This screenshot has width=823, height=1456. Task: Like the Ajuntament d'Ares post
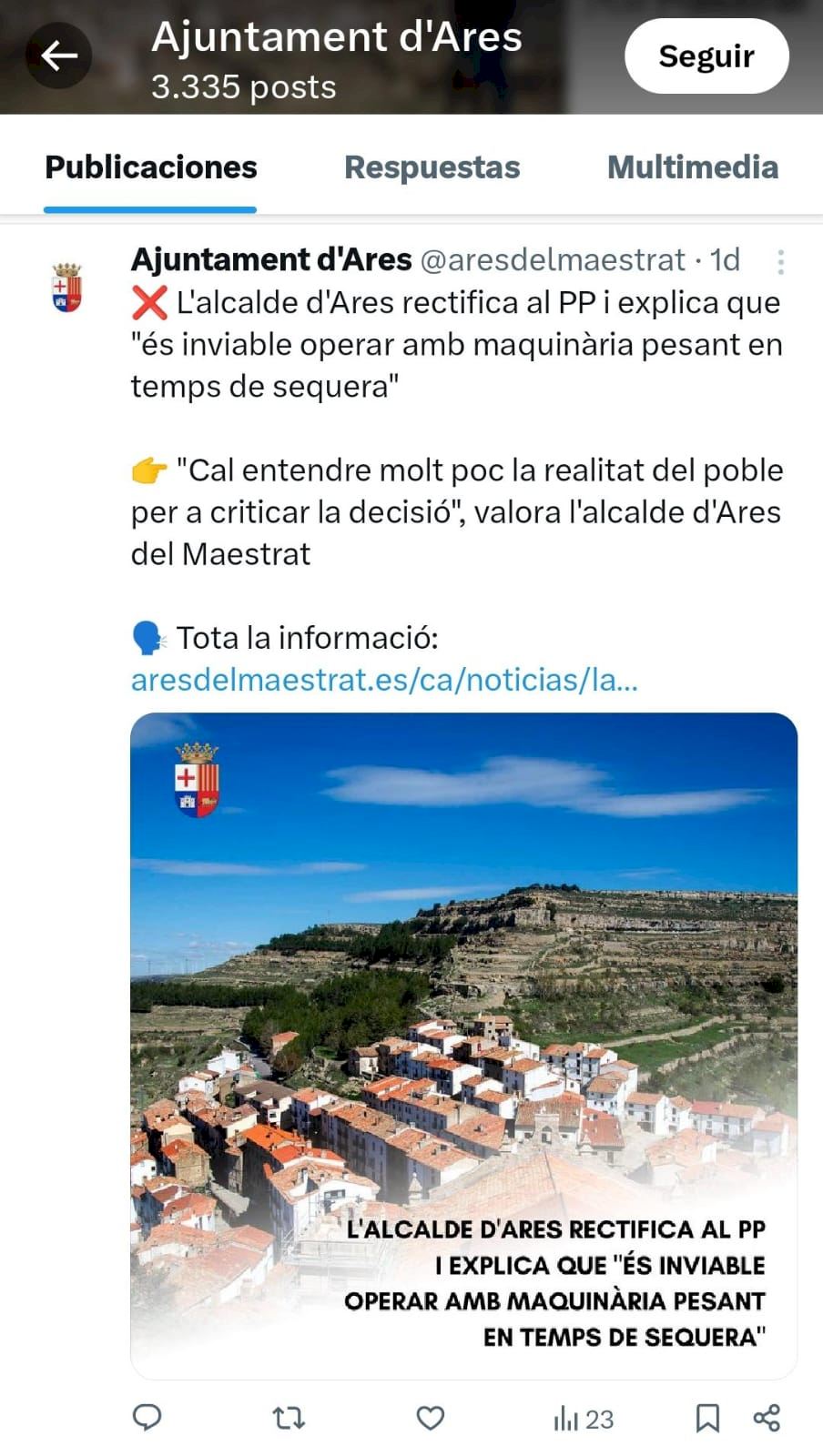[x=430, y=1418]
